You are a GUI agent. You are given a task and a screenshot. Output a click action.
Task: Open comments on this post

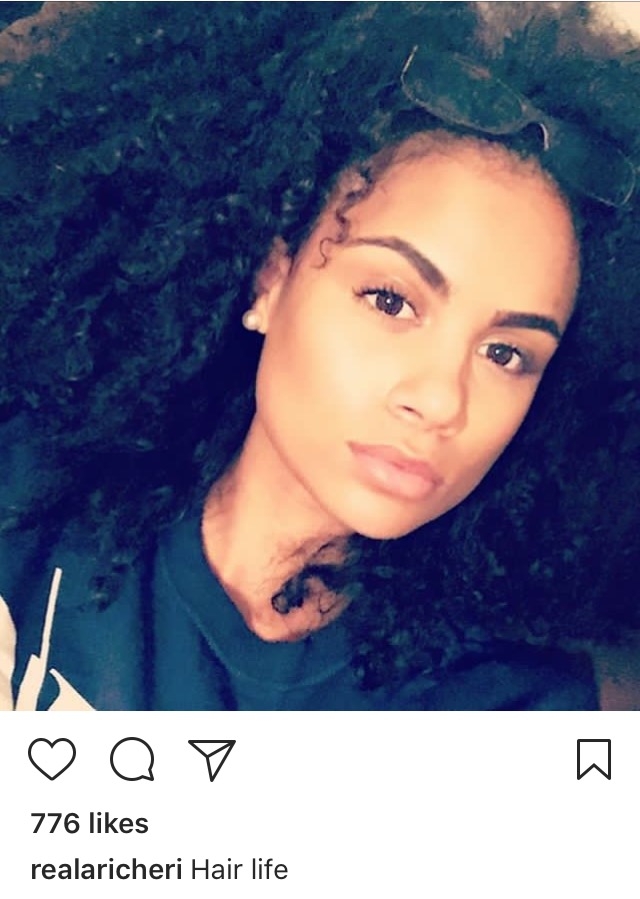(131, 760)
